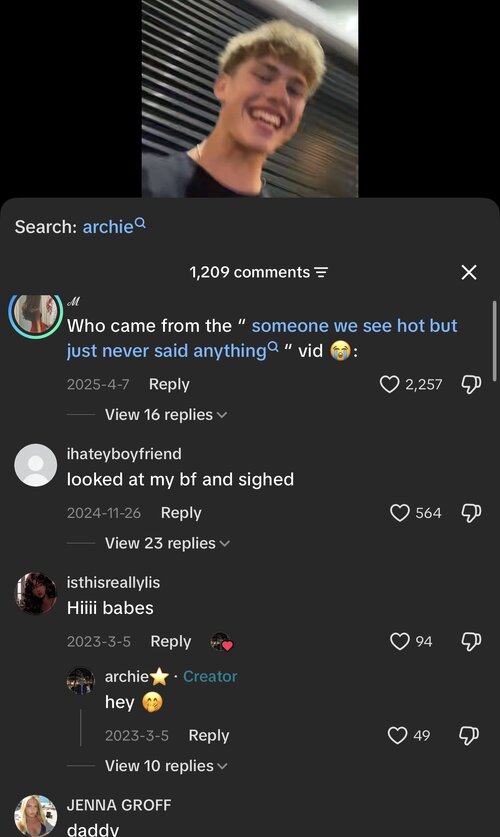Screen dimensions: 500x837
Task: Like M's comment with 2,257 likes
Action: point(390,384)
